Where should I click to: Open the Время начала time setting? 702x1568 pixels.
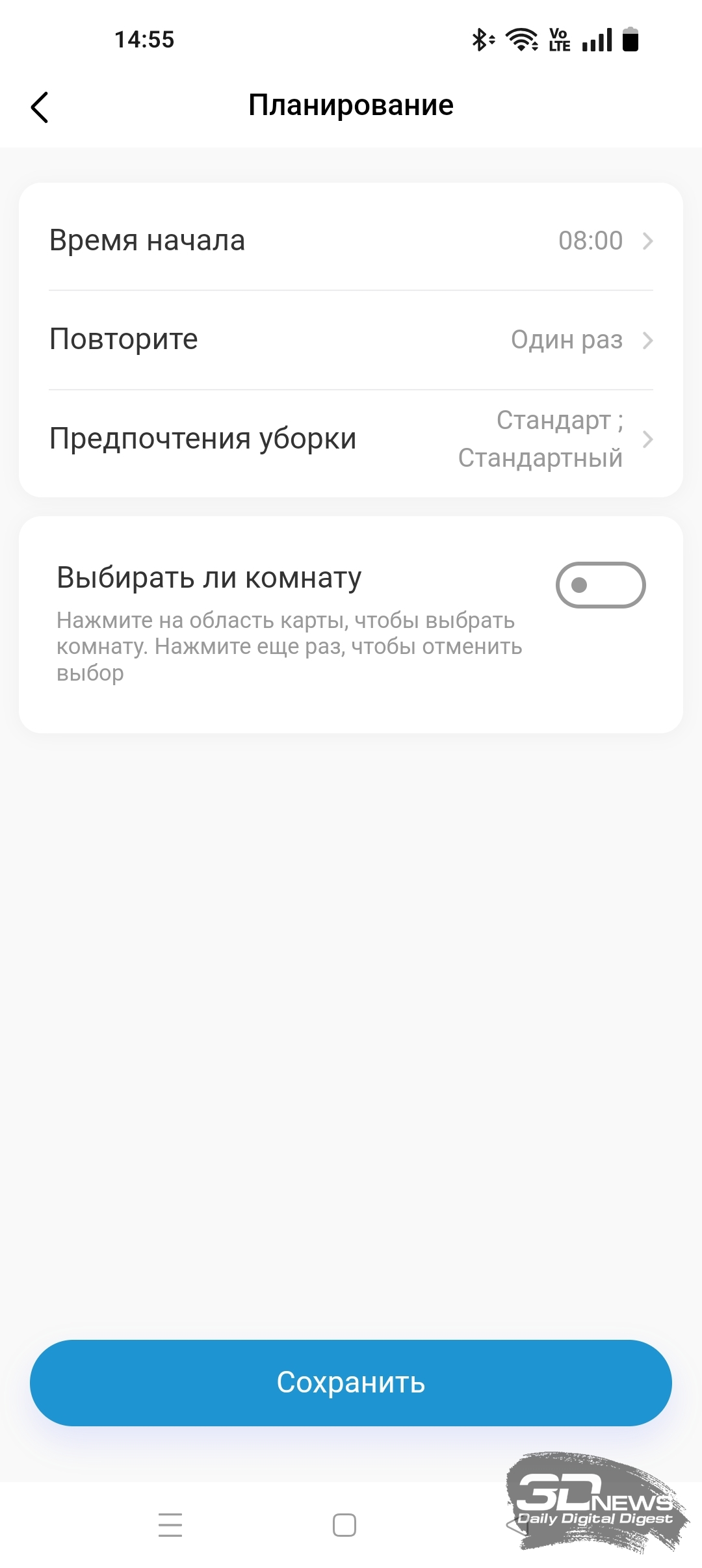point(351,241)
